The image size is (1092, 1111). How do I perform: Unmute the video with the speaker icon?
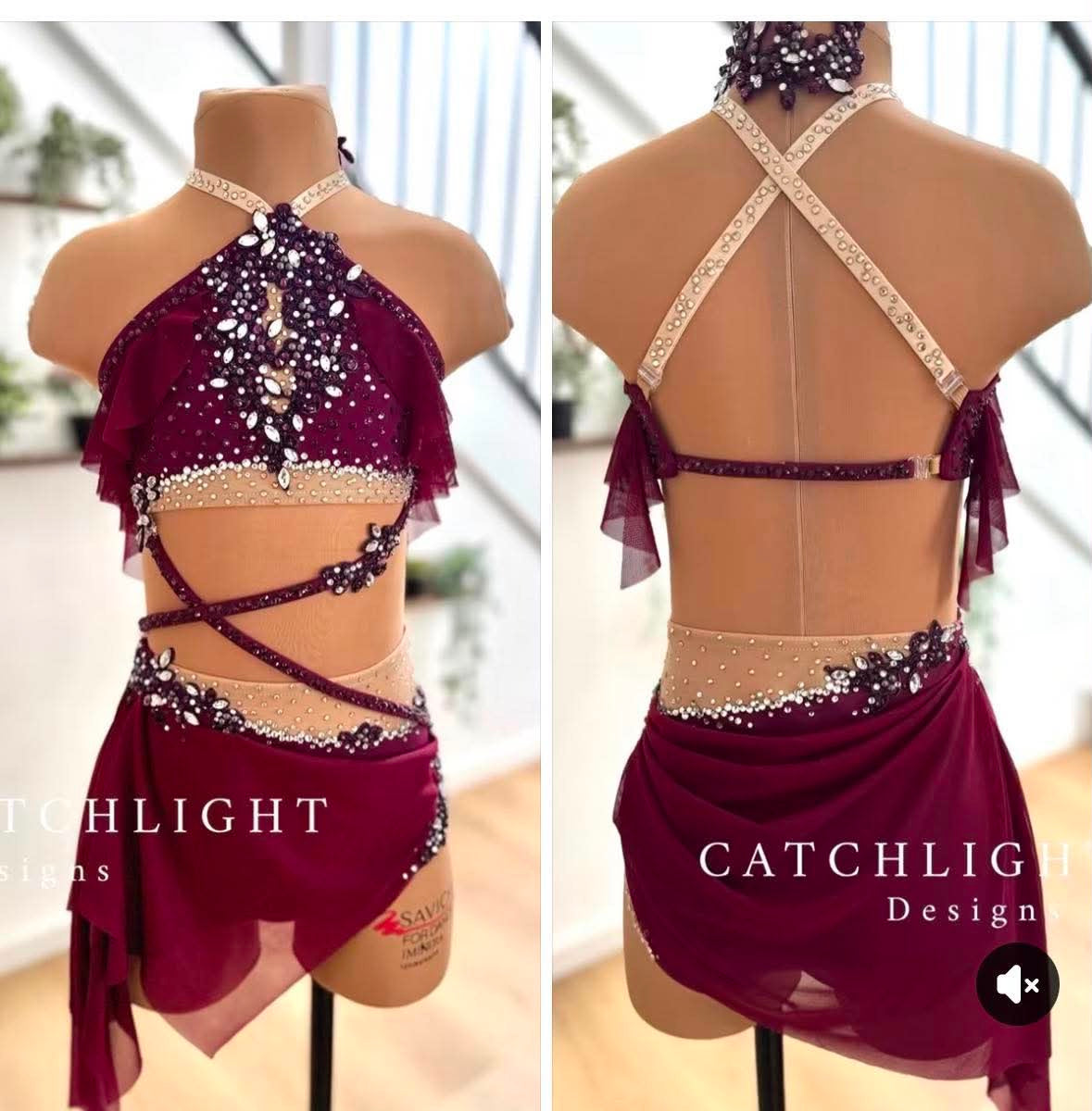[x=1017, y=983]
